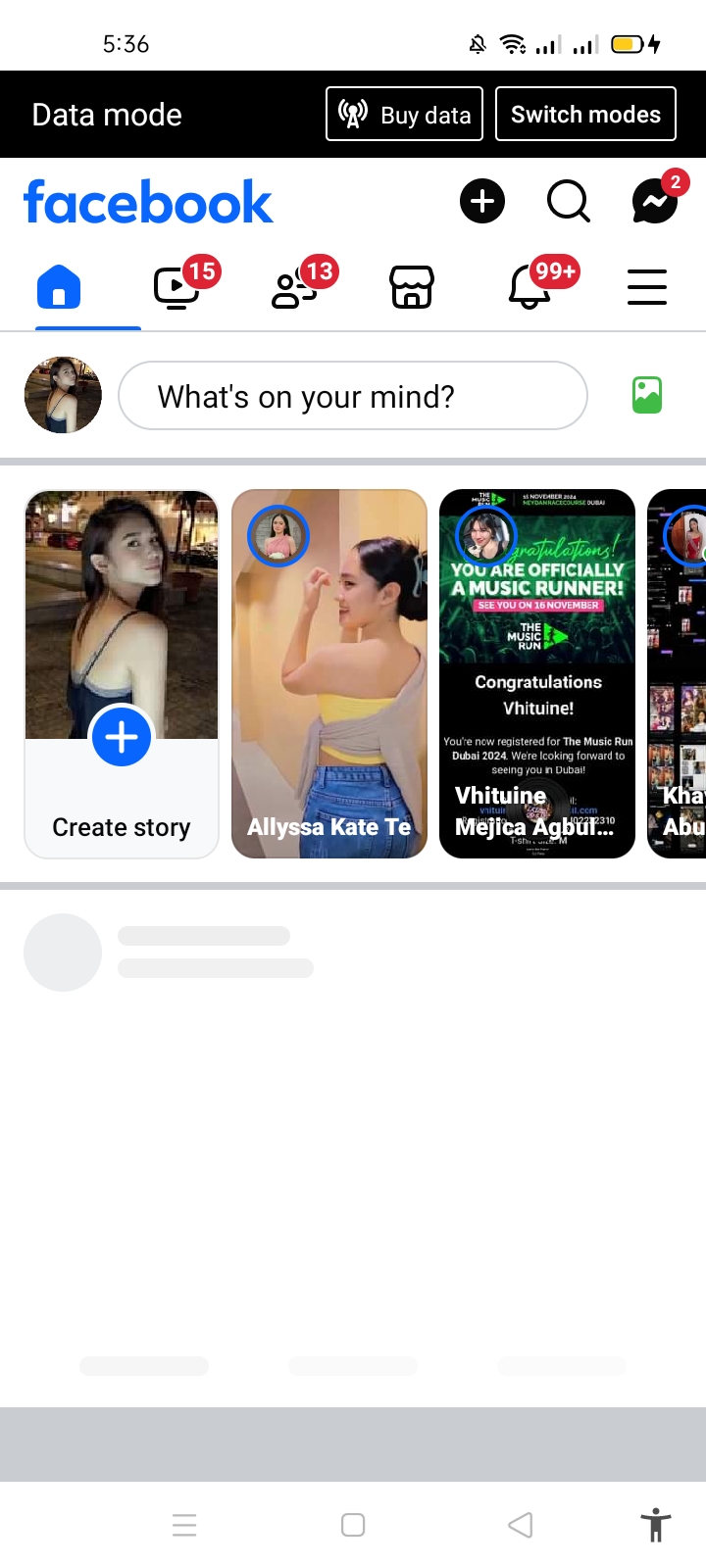Switch to the Home feed tab
This screenshot has width=706, height=1568.
(59, 287)
